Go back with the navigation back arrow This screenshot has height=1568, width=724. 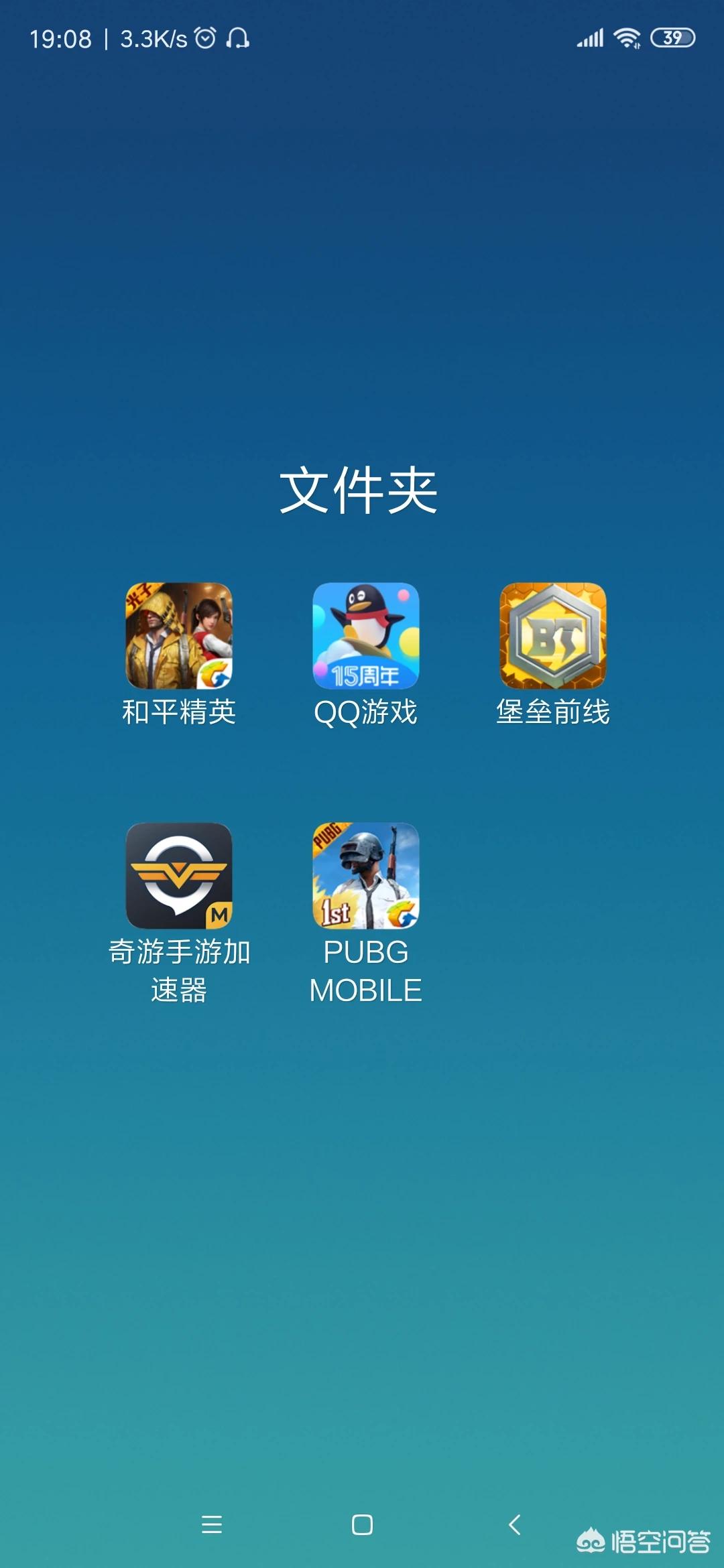pos(515,1524)
